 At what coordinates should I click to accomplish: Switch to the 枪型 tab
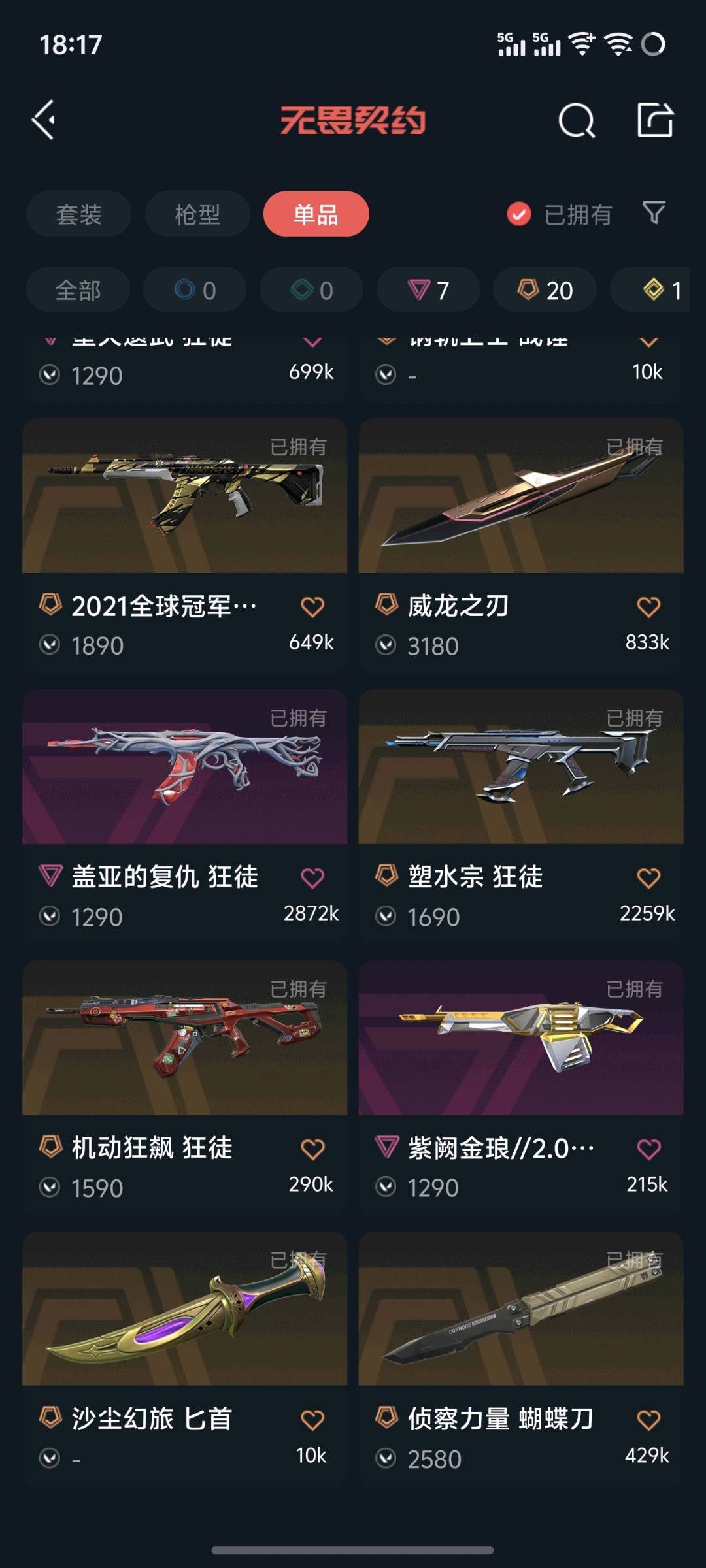click(197, 214)
